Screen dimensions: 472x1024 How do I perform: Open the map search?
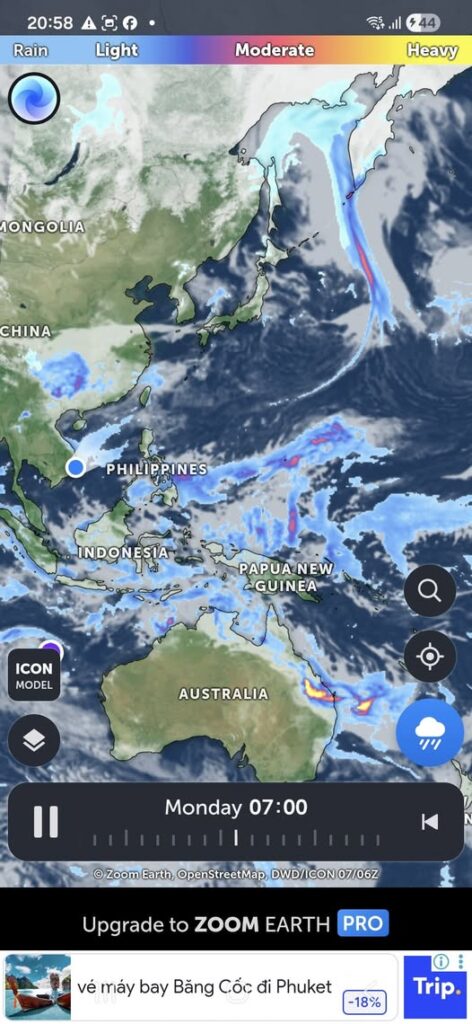(x=430, y=590)
